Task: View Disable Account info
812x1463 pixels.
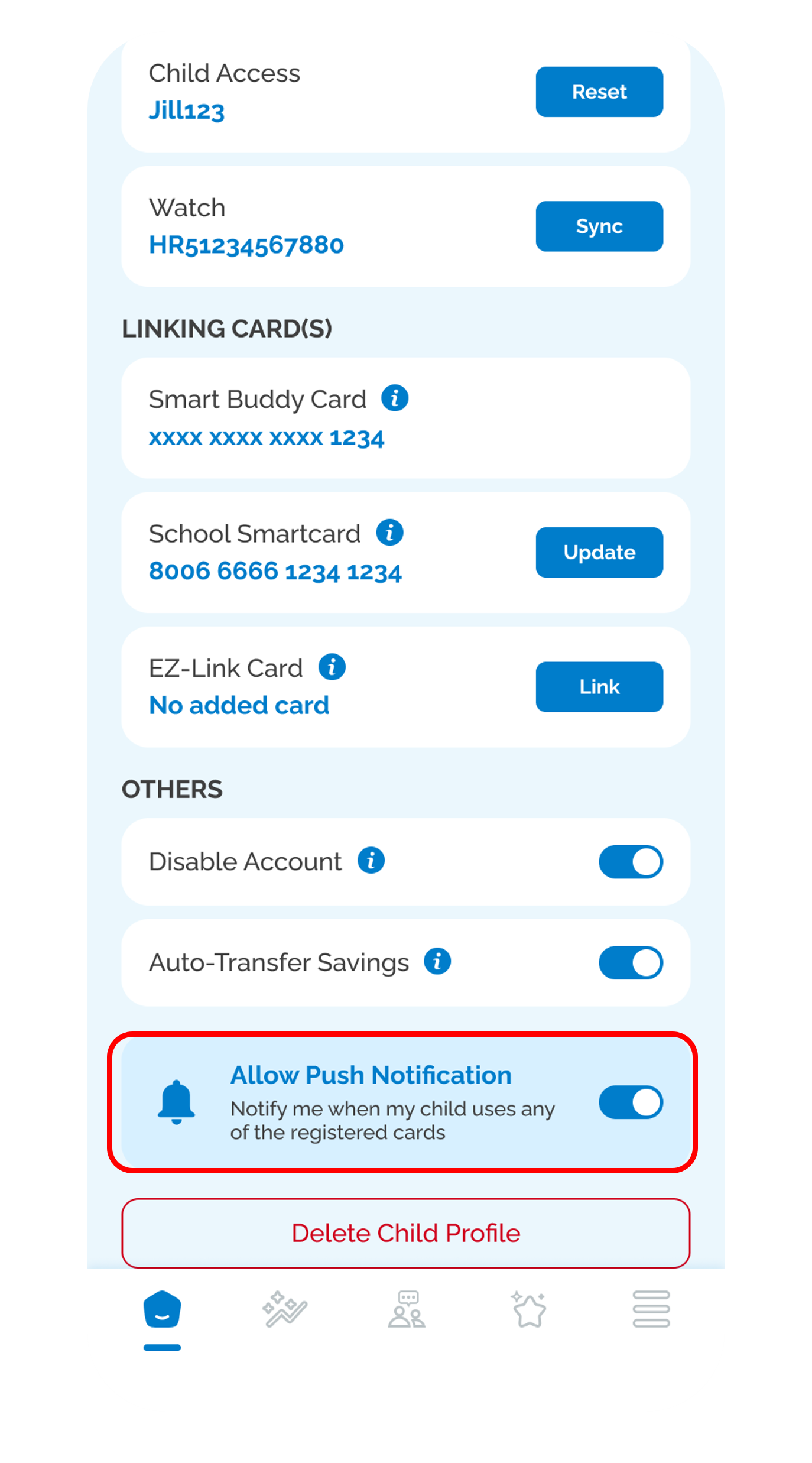Action: (371, 861)
